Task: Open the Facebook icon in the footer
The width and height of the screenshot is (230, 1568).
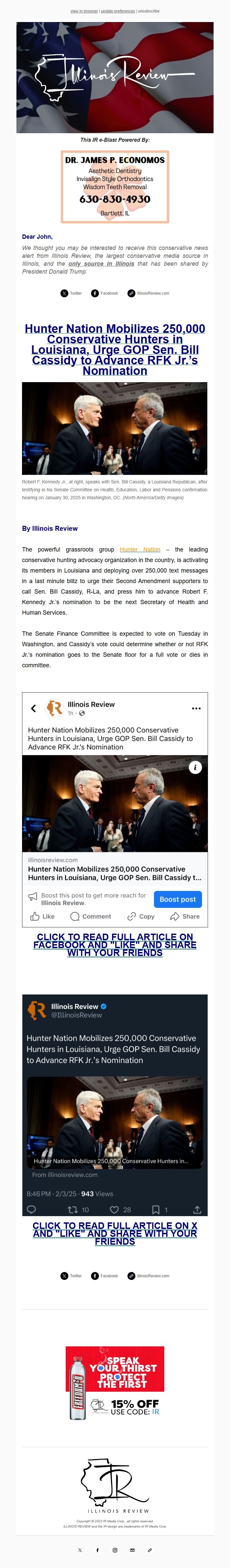Action: point(97,1550)
